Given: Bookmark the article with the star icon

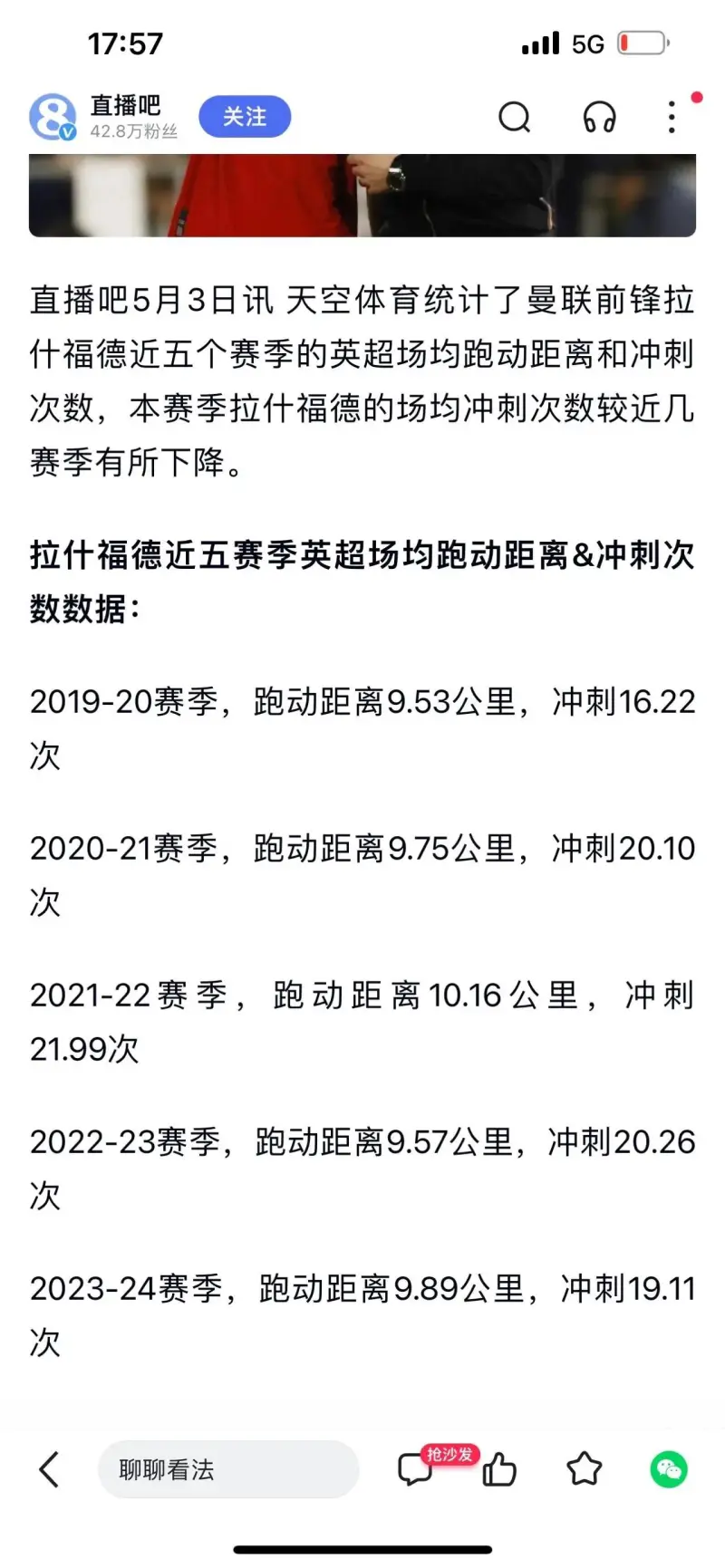Looking at the screenshot, I should click(584, 1468).
